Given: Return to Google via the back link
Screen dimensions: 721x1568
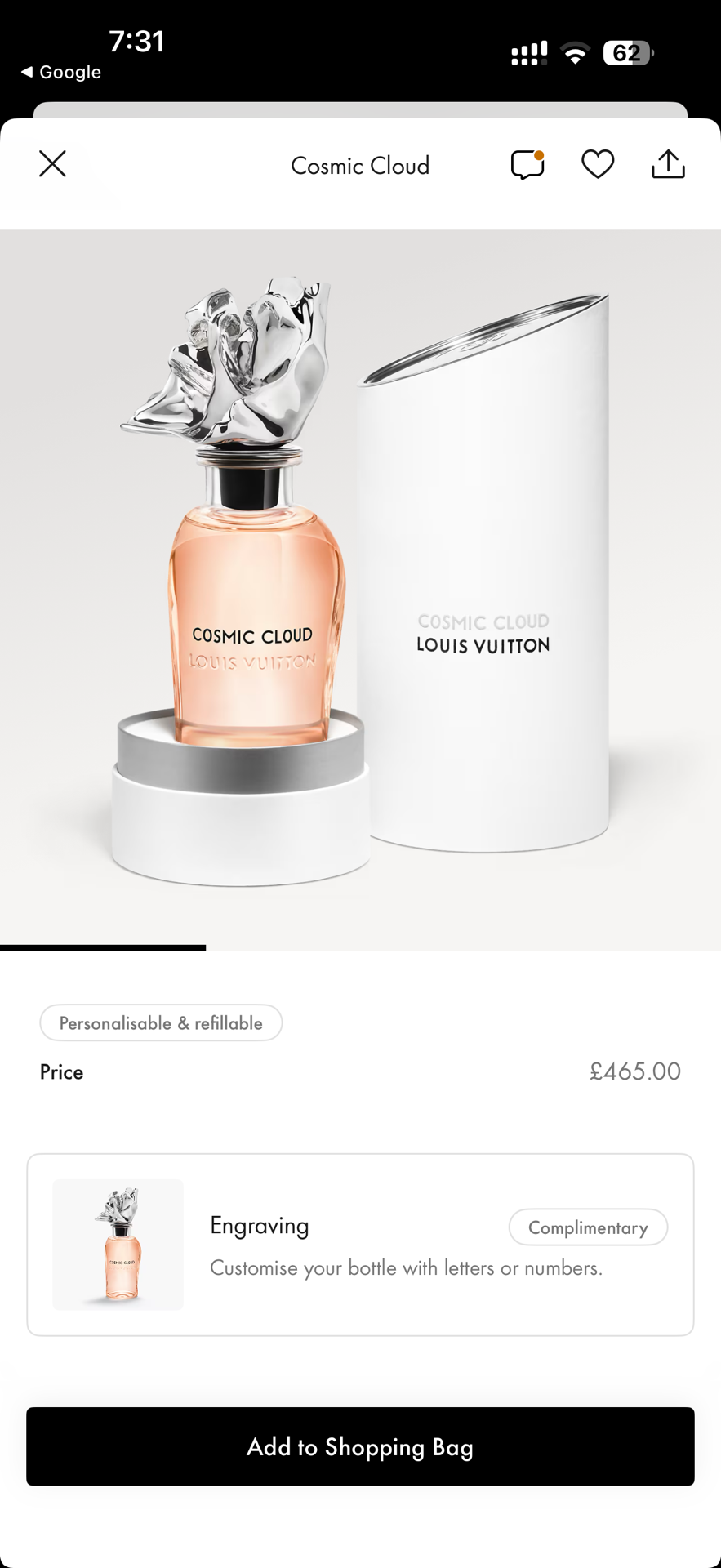Looking at the screenshot, I should pyautogui.click(x=61, y=72).
